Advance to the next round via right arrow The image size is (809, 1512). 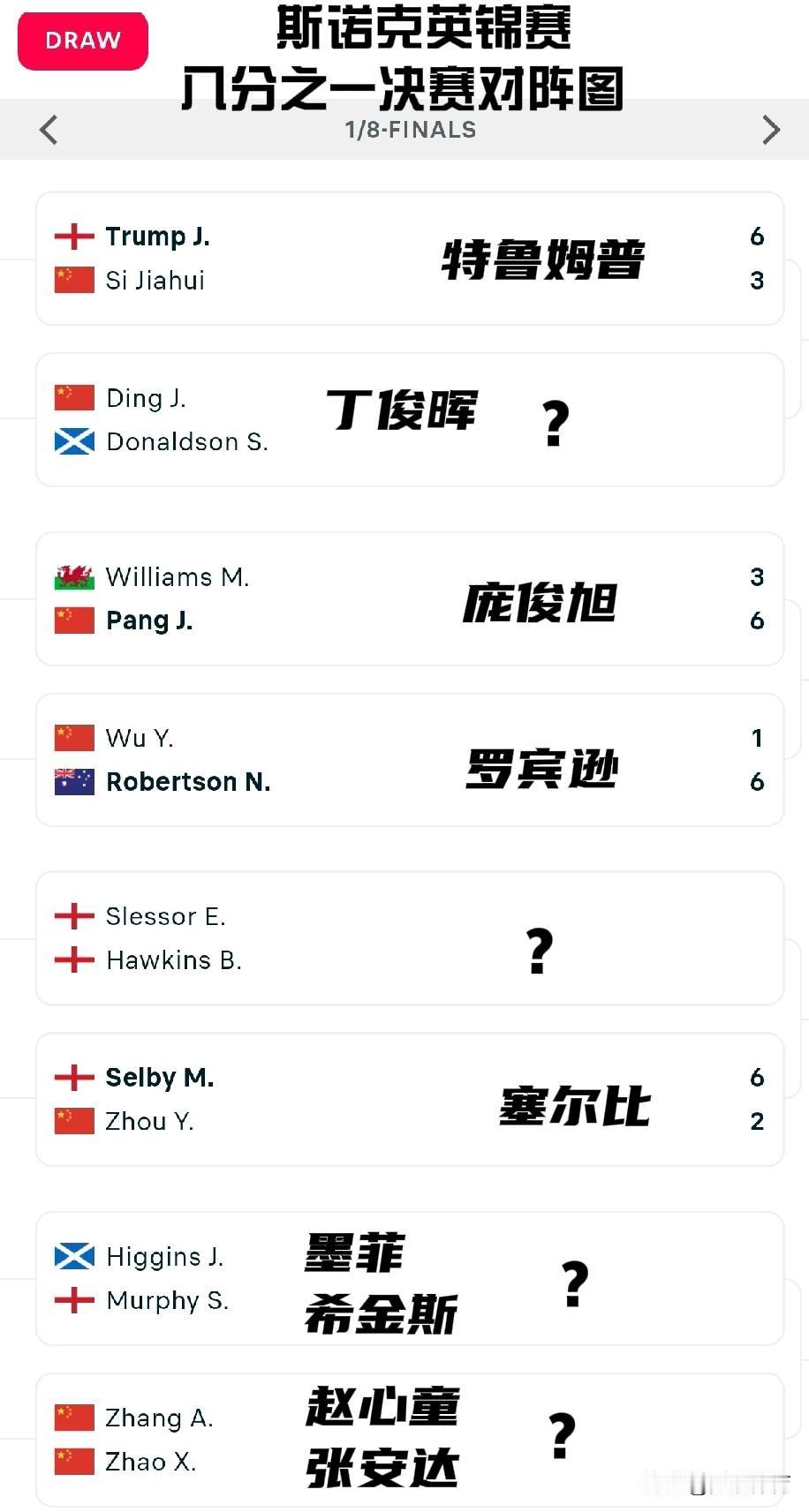pyautogui.click(x=771, y=129)
